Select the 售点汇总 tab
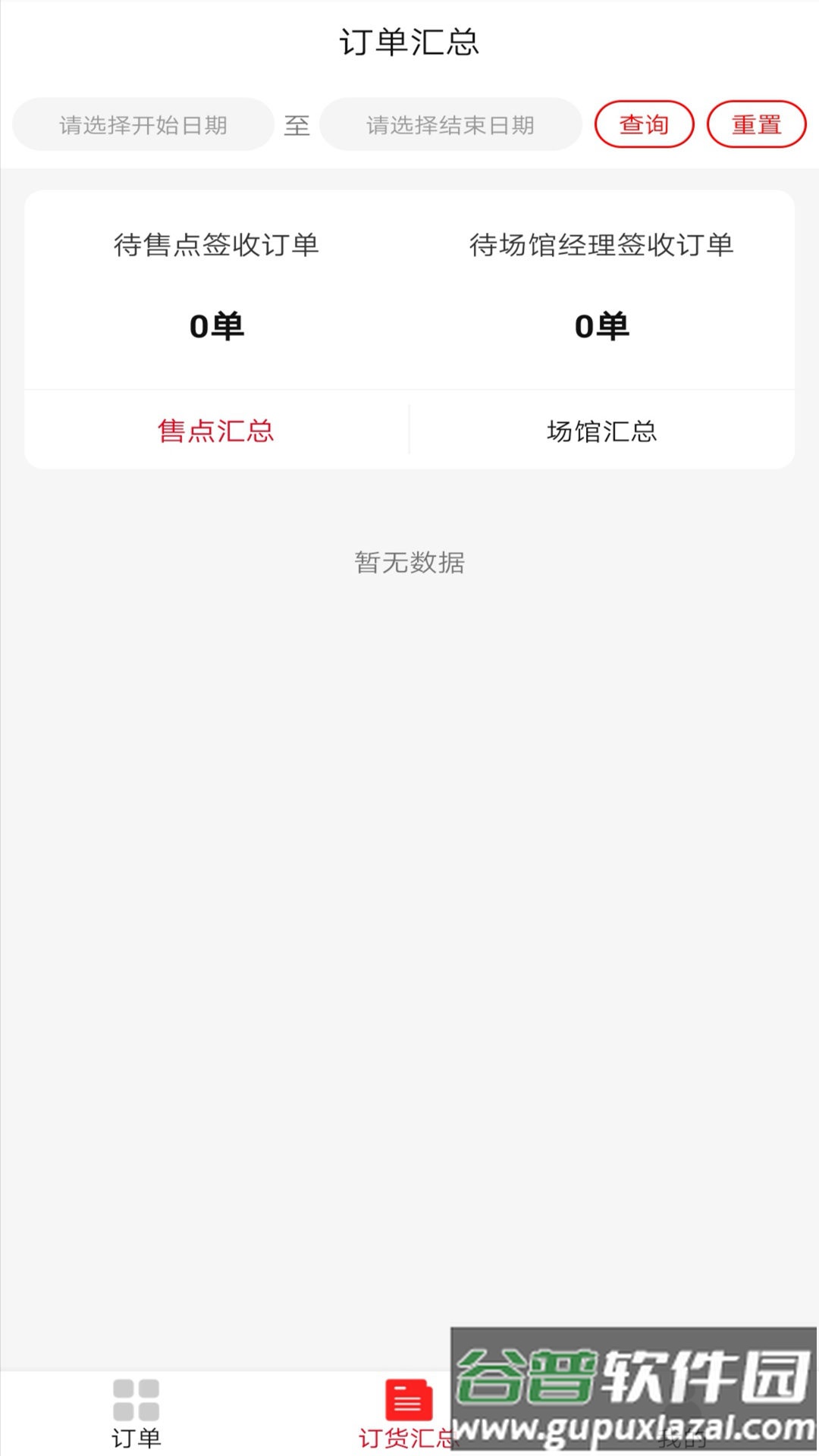This screenshot has width=819, height=1456. [x=215, y=431]
